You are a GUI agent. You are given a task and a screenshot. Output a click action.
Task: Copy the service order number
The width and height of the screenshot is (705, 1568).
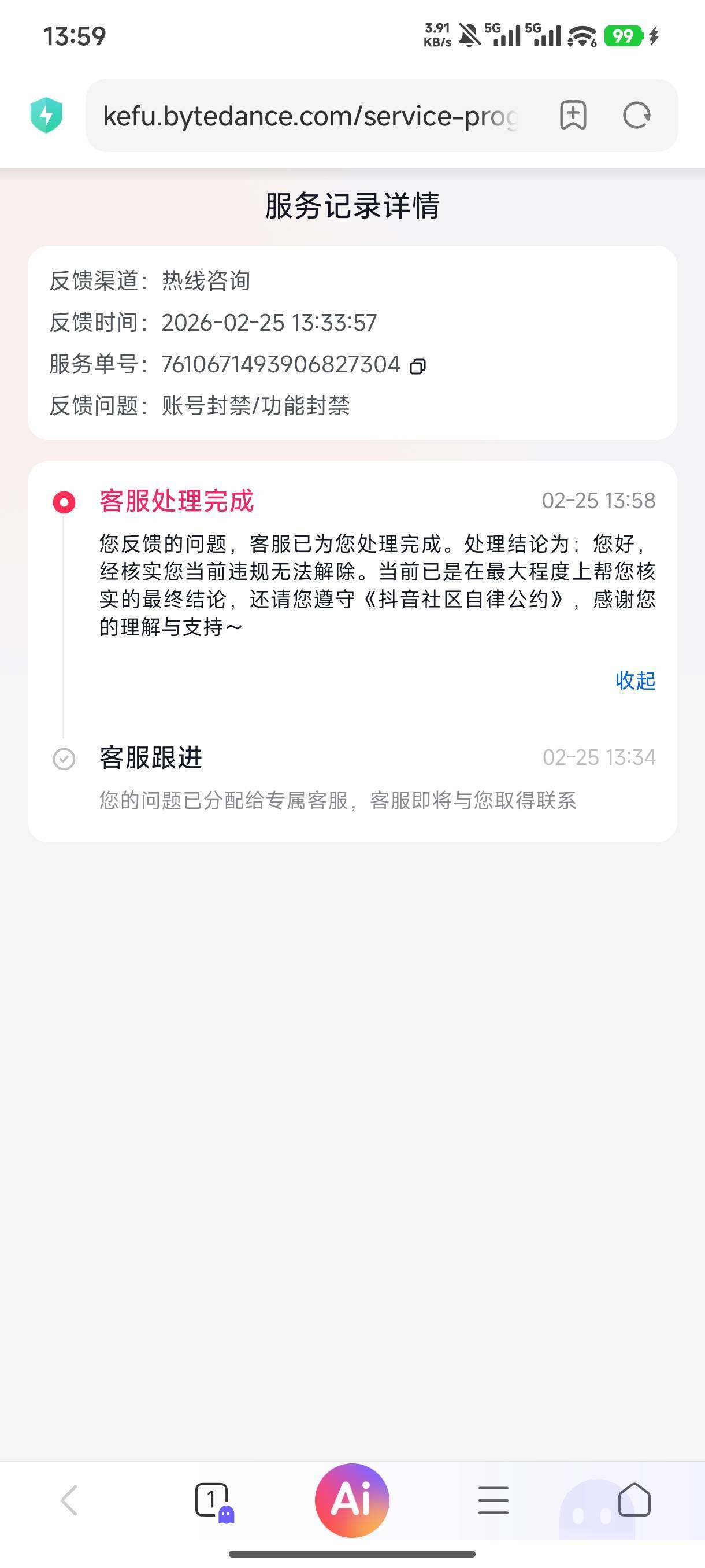[418, 367]
